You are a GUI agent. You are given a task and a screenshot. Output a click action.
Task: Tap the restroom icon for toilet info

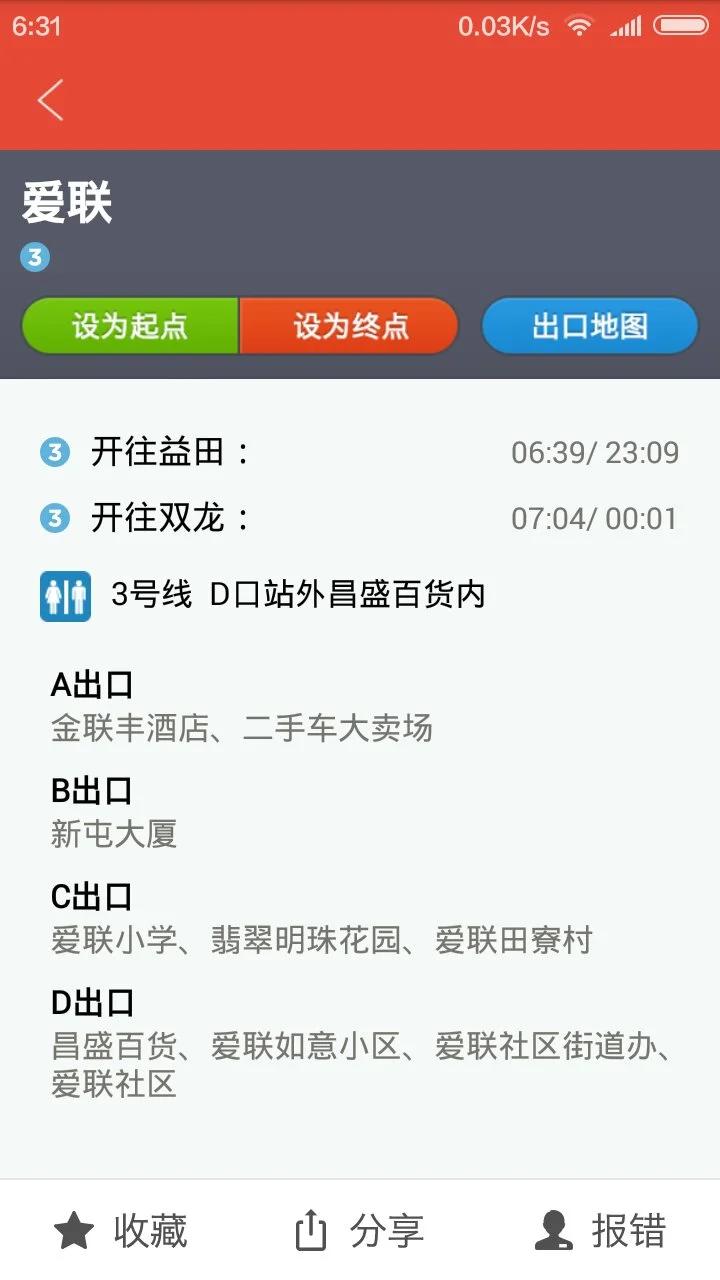coord(65,594)
